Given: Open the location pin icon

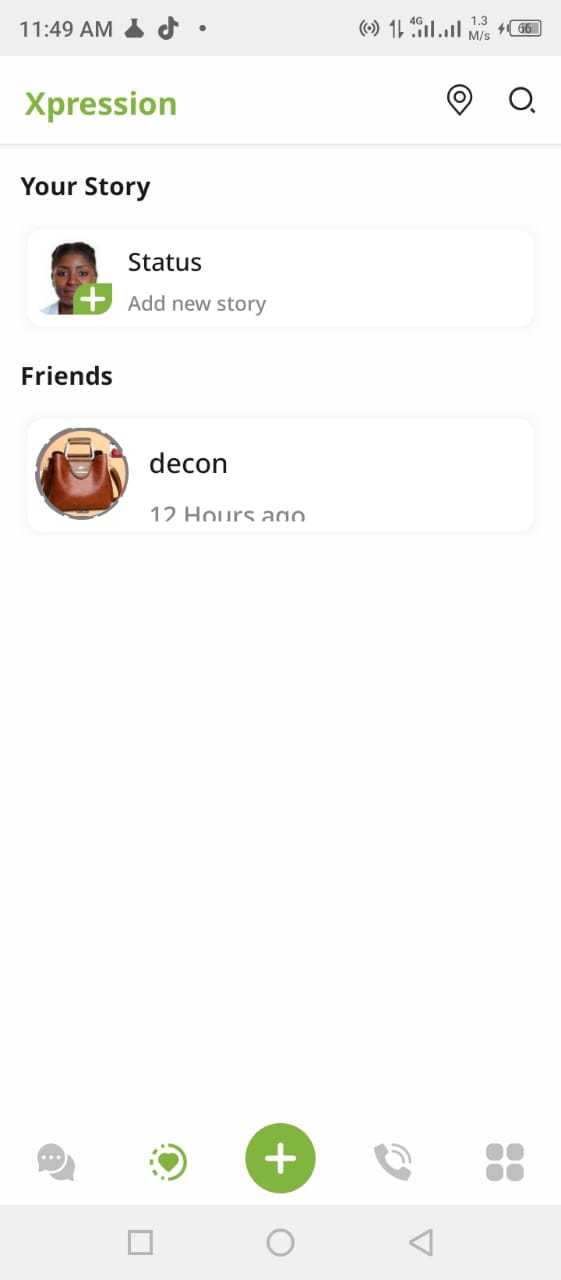Looking at the screenshot, I should click(459, 100).
